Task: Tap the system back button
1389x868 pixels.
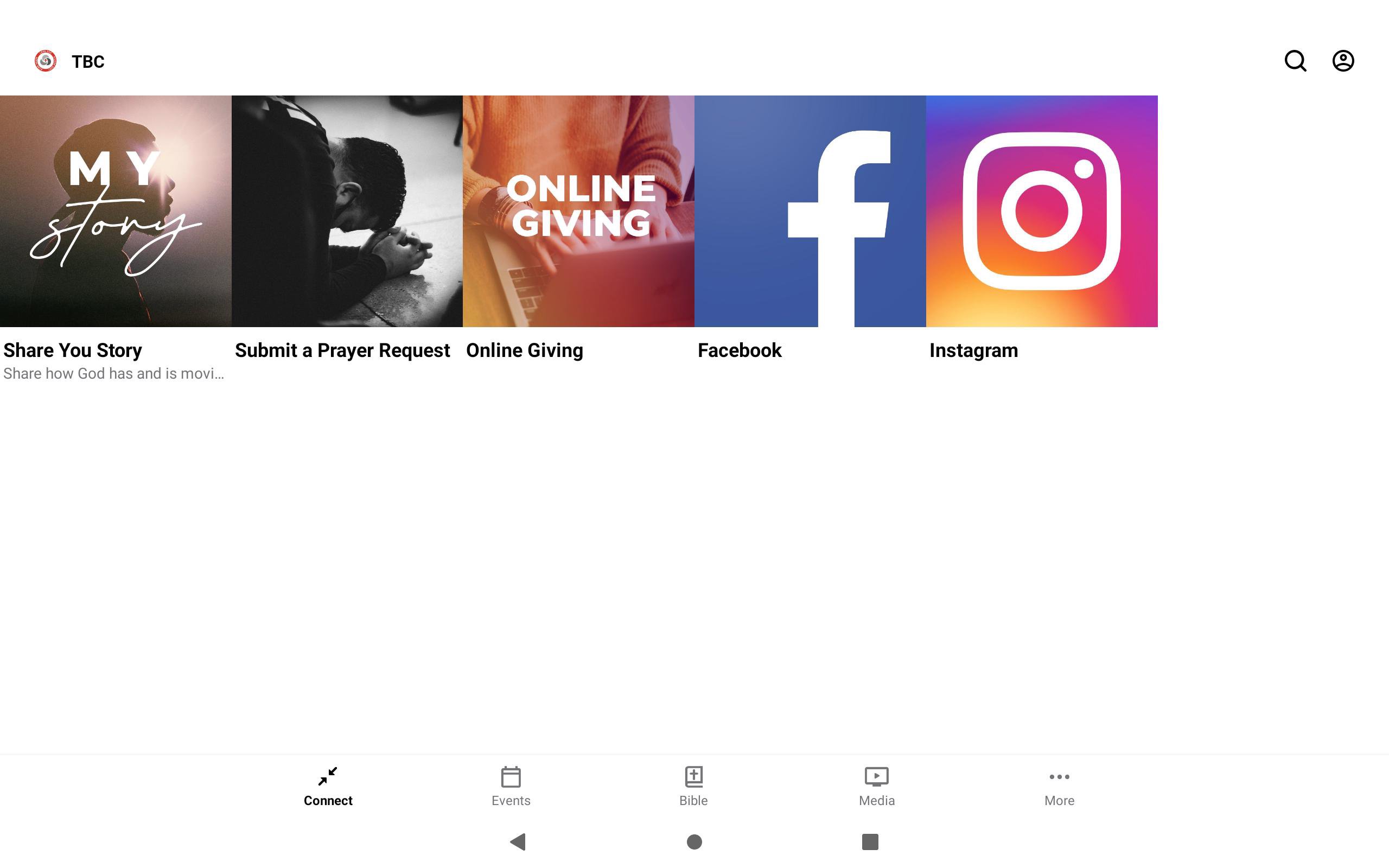Action: point(518,841)
